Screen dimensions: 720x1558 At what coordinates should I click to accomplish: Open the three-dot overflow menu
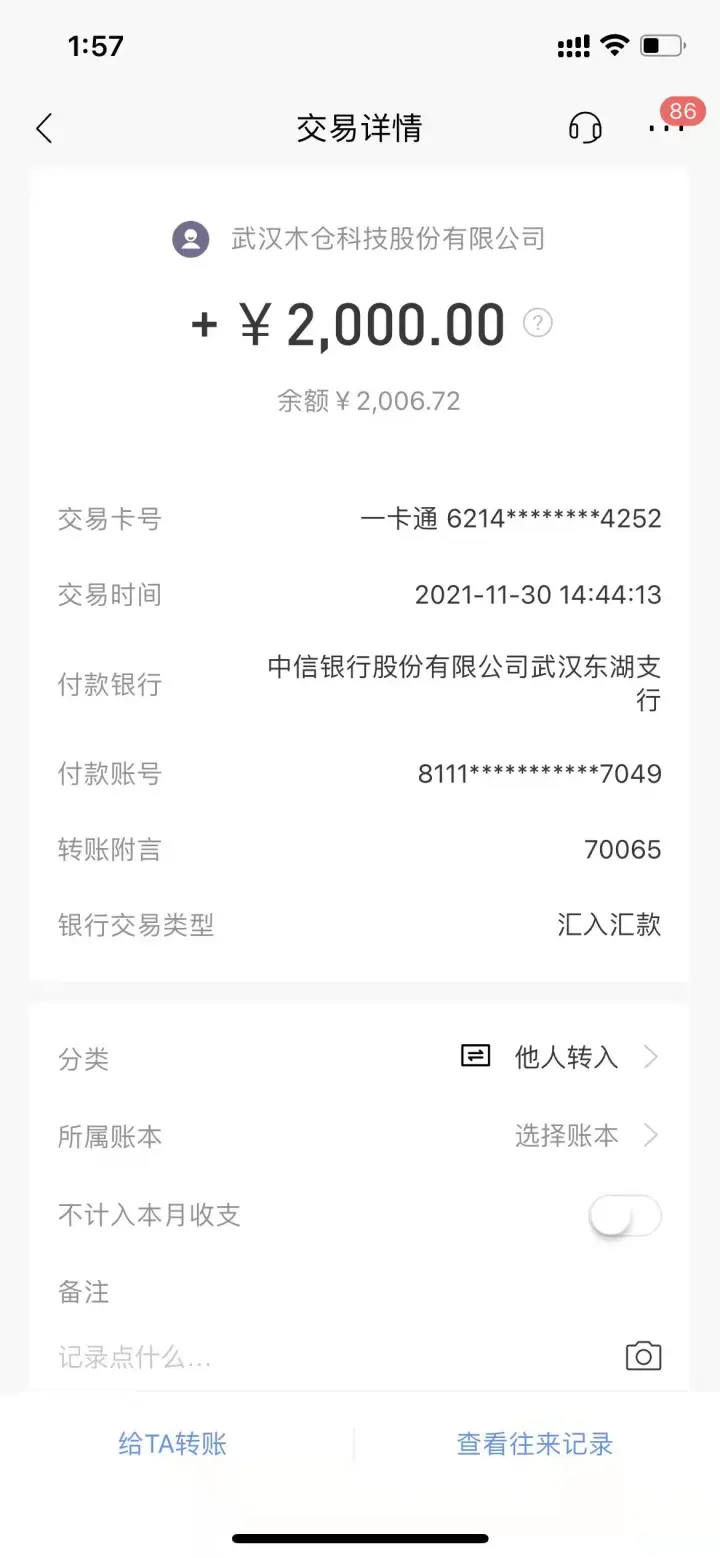click(666, 128)
